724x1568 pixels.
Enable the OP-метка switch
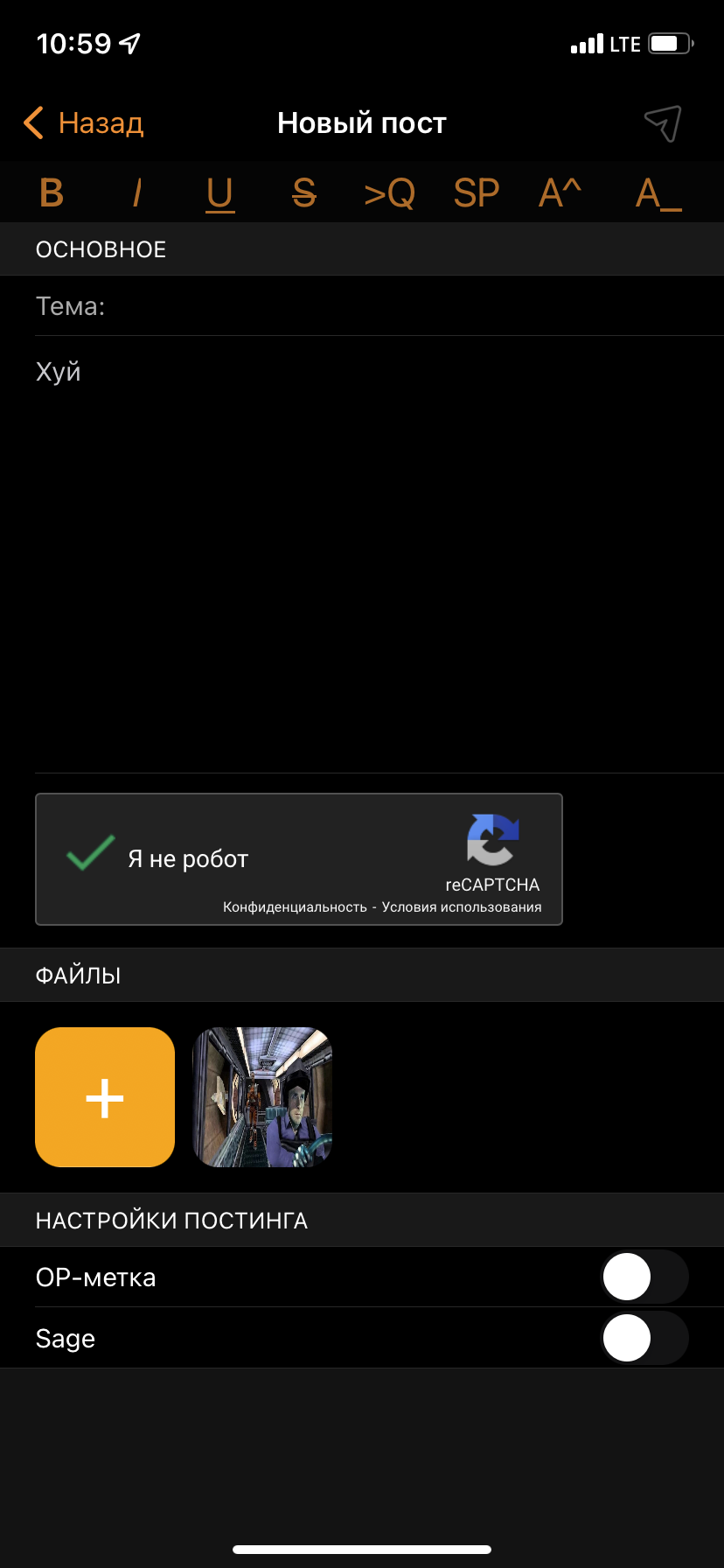644,1277
